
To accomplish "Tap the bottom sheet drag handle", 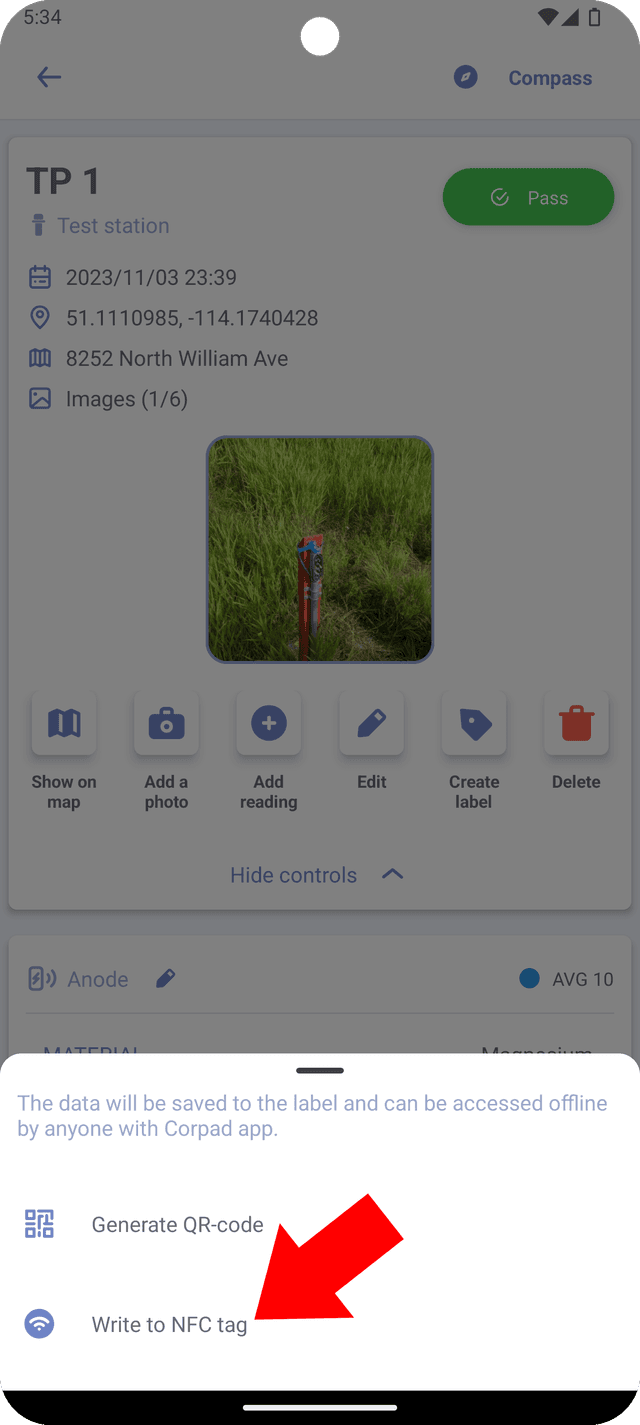I will (x=320, y=1070).
